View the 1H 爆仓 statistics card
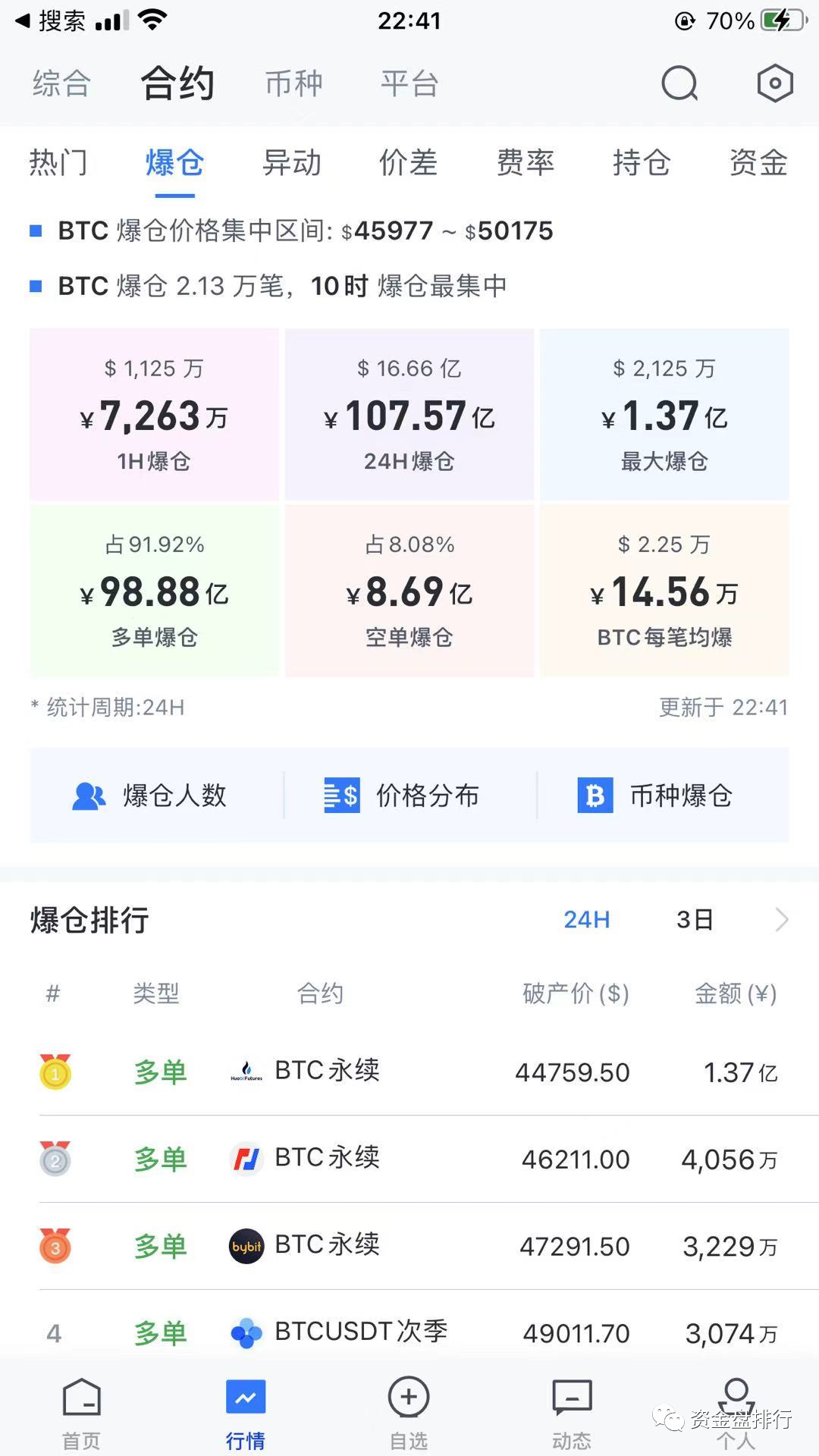Screen dimensions: 819x1456 pos(154,415)
